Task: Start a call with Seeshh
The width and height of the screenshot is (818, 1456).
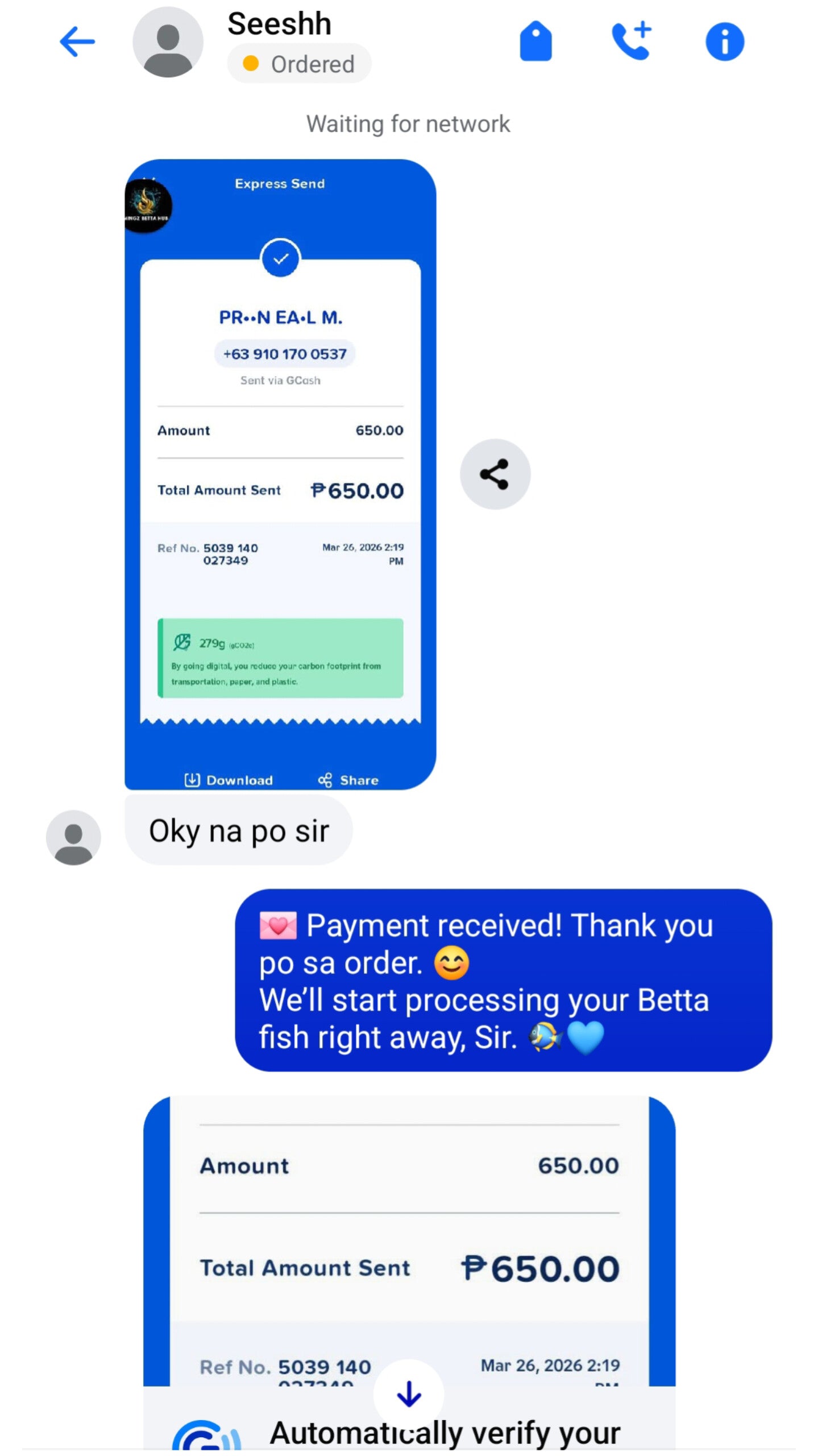Action: 631,42
